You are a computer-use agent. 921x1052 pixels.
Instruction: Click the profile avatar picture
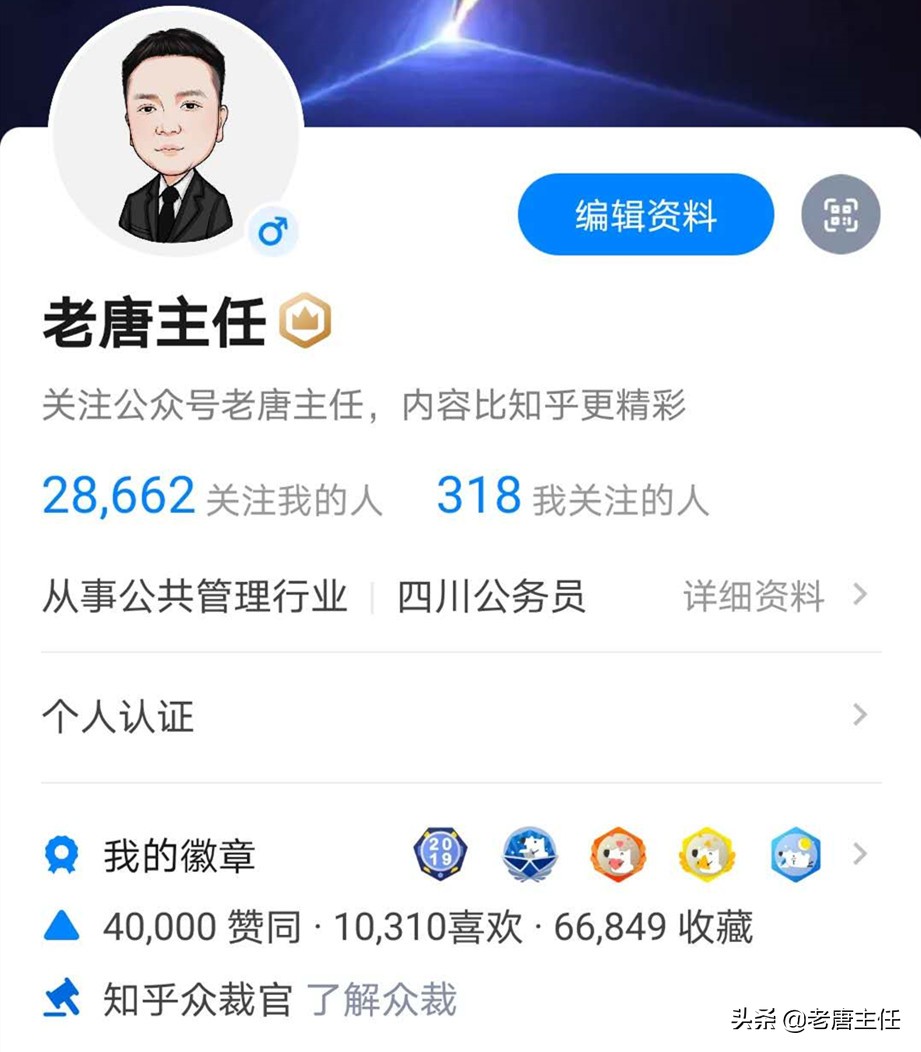pyautogui.click(x=175, y=130)
